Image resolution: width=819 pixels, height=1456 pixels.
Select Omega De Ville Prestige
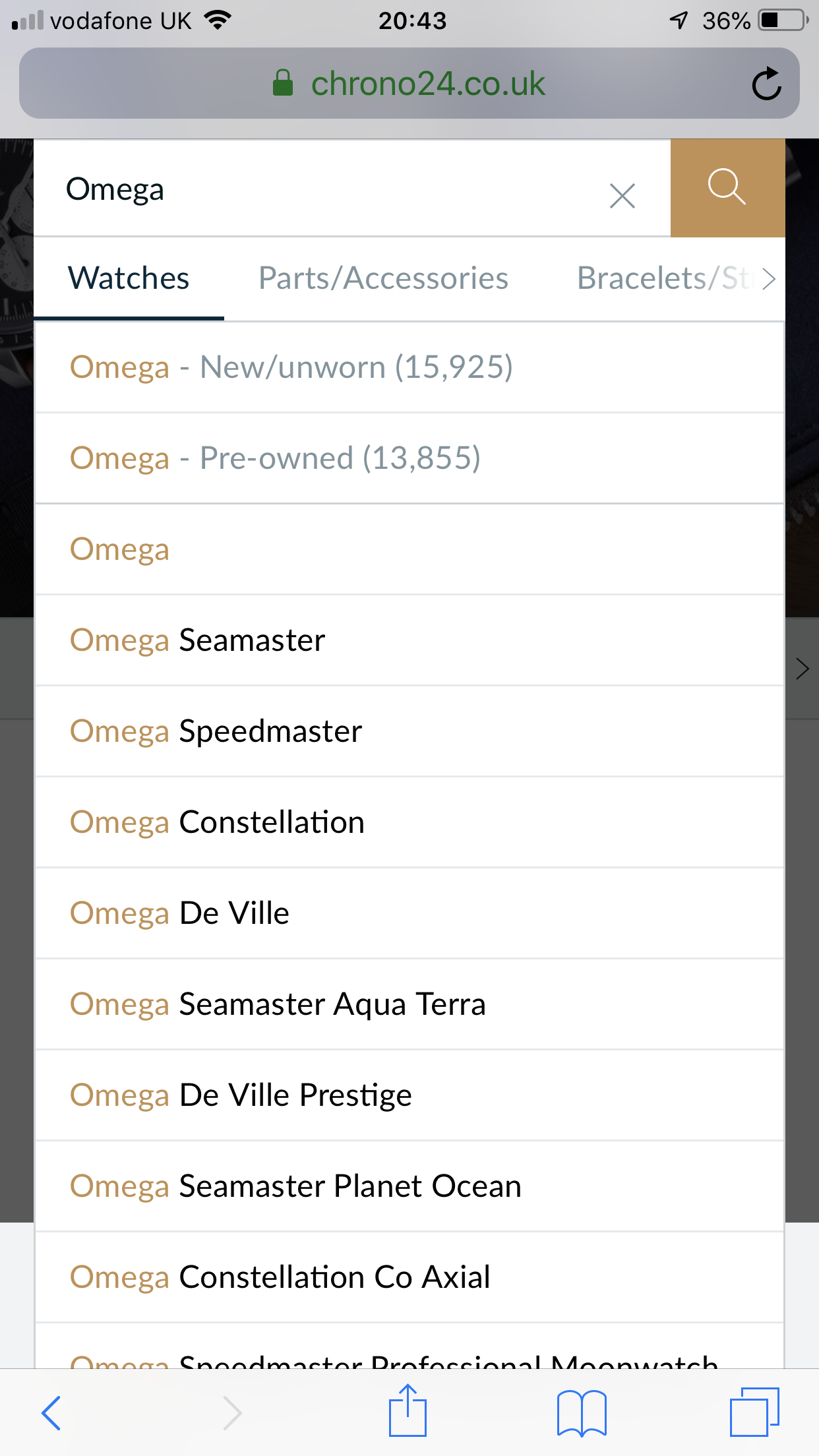[241, 1095]
